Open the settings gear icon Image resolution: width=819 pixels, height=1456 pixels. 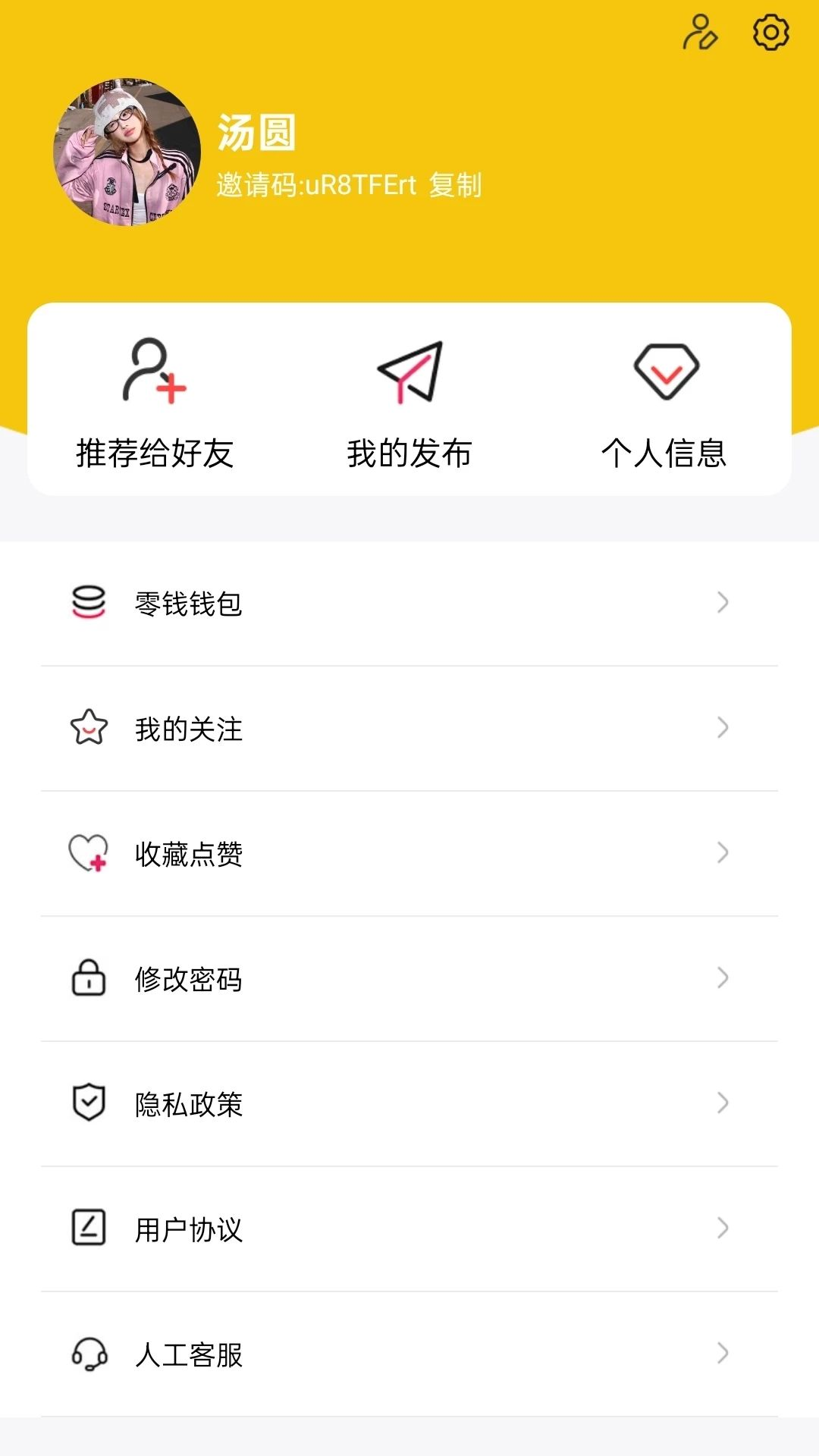pos(770,33)
